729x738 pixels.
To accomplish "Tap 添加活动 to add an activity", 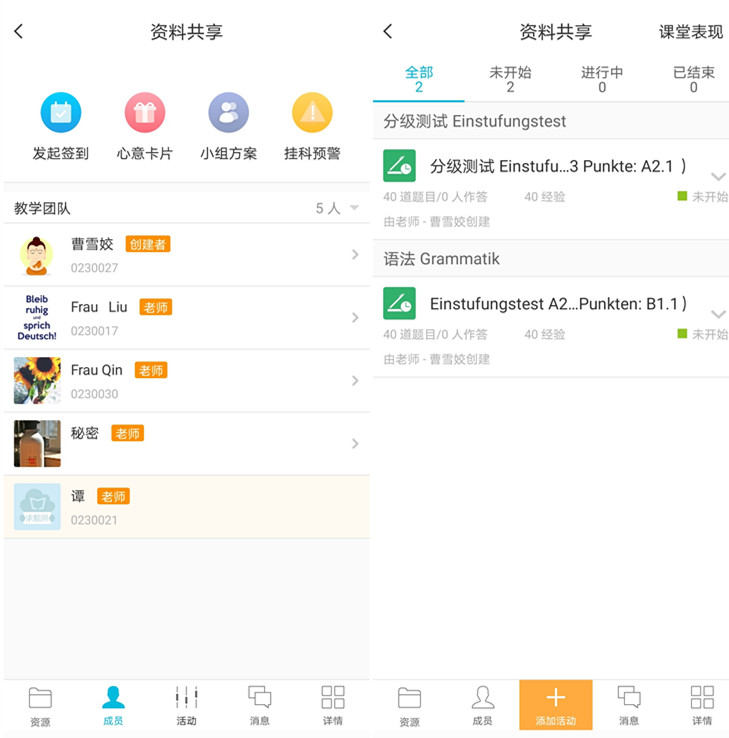I will (556, 705).
